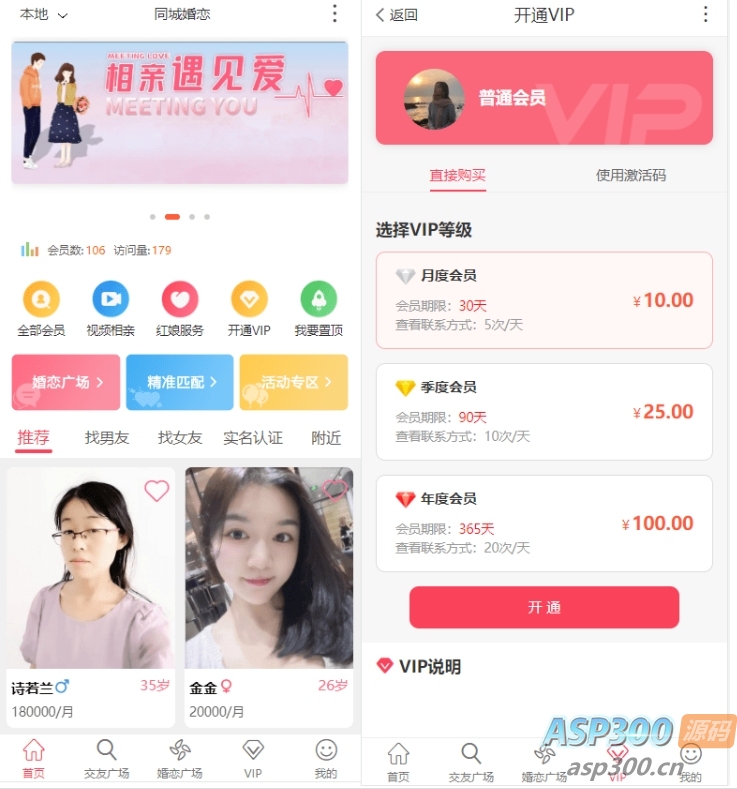Image resolution: width=737 pixels, height=789 pixels.
Task: Like 诗若兰's profile with the heart
Action: tap(157, 491)
